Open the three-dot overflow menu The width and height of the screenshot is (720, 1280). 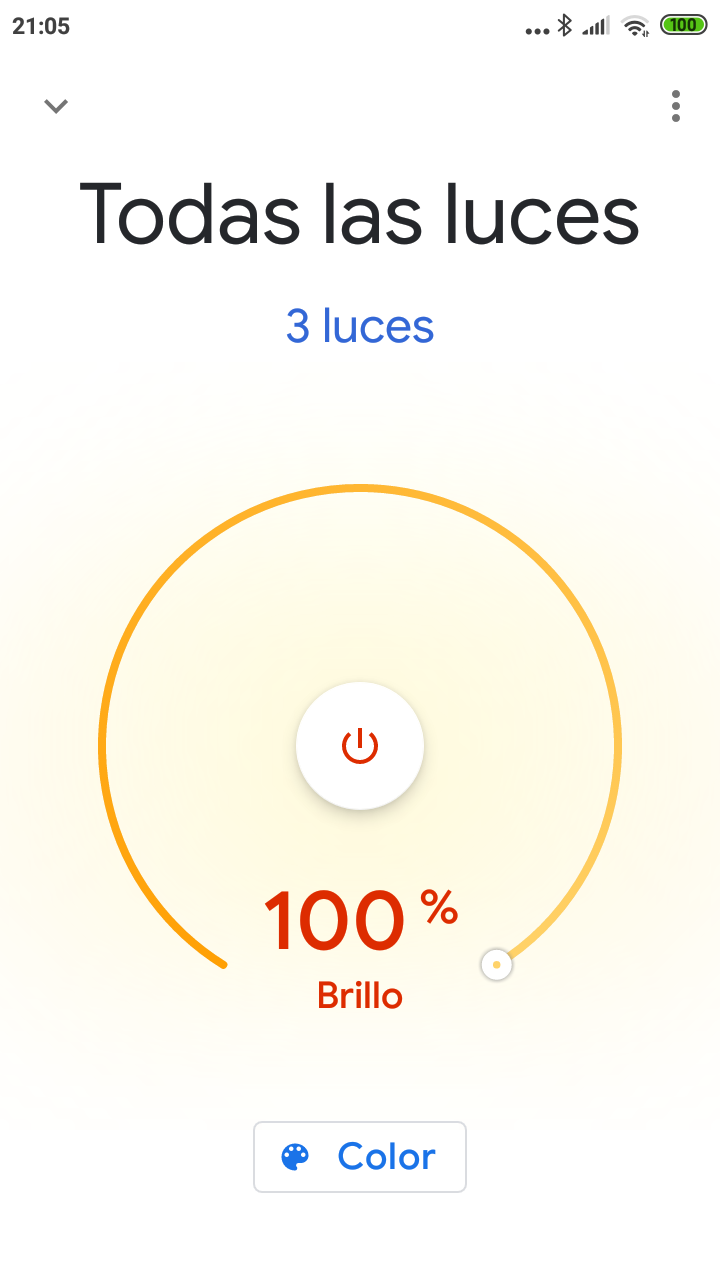[x=676, y=106]
